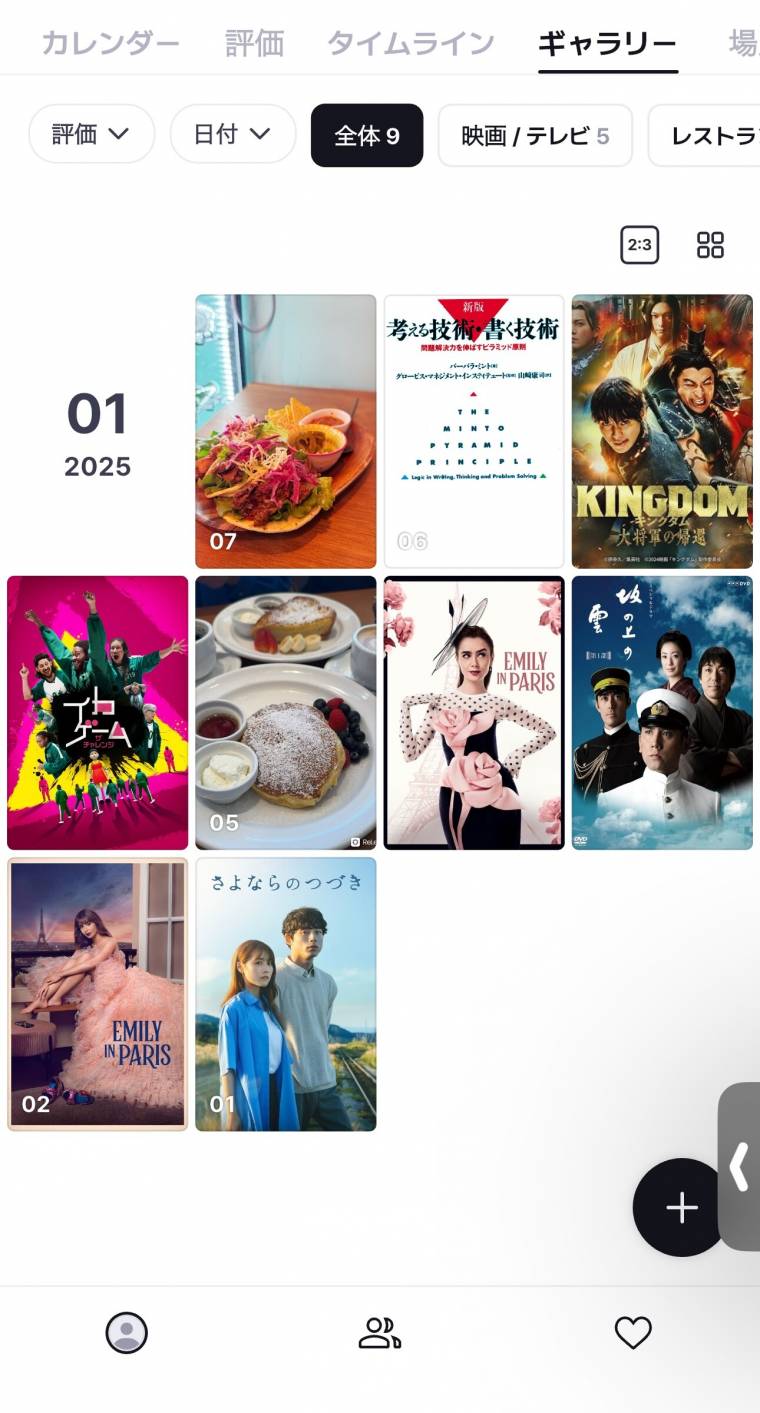The height and width of the screenshot is (1413, 760).
Task: Switch to the grid layout icon
Action: tap(710, 245)
